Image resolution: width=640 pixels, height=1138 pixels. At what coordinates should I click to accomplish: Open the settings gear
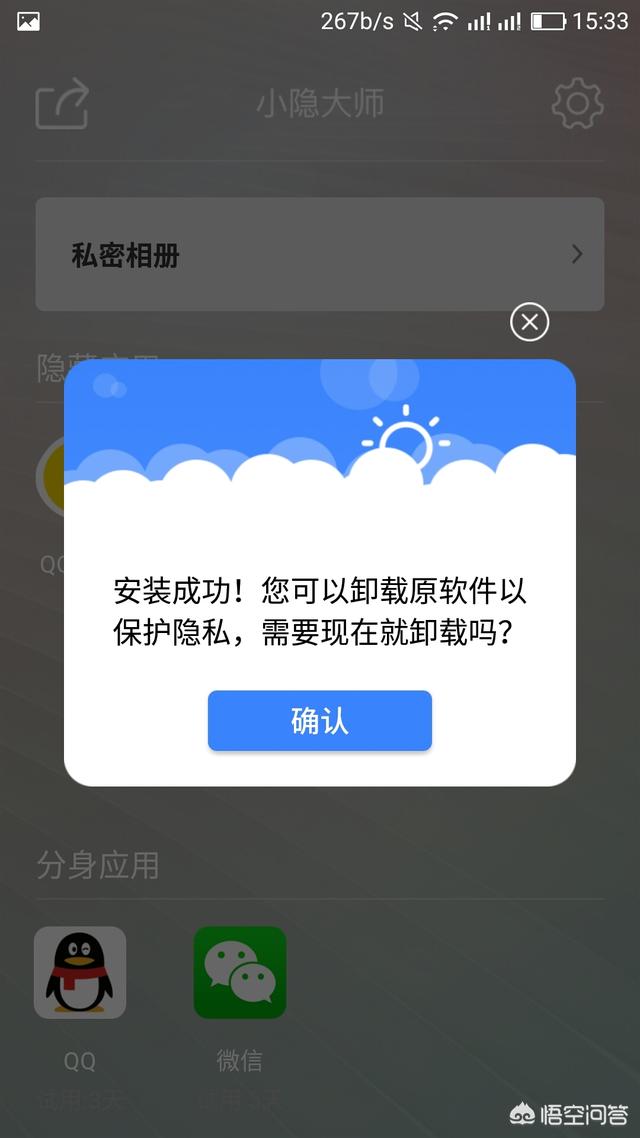[577, 103]
